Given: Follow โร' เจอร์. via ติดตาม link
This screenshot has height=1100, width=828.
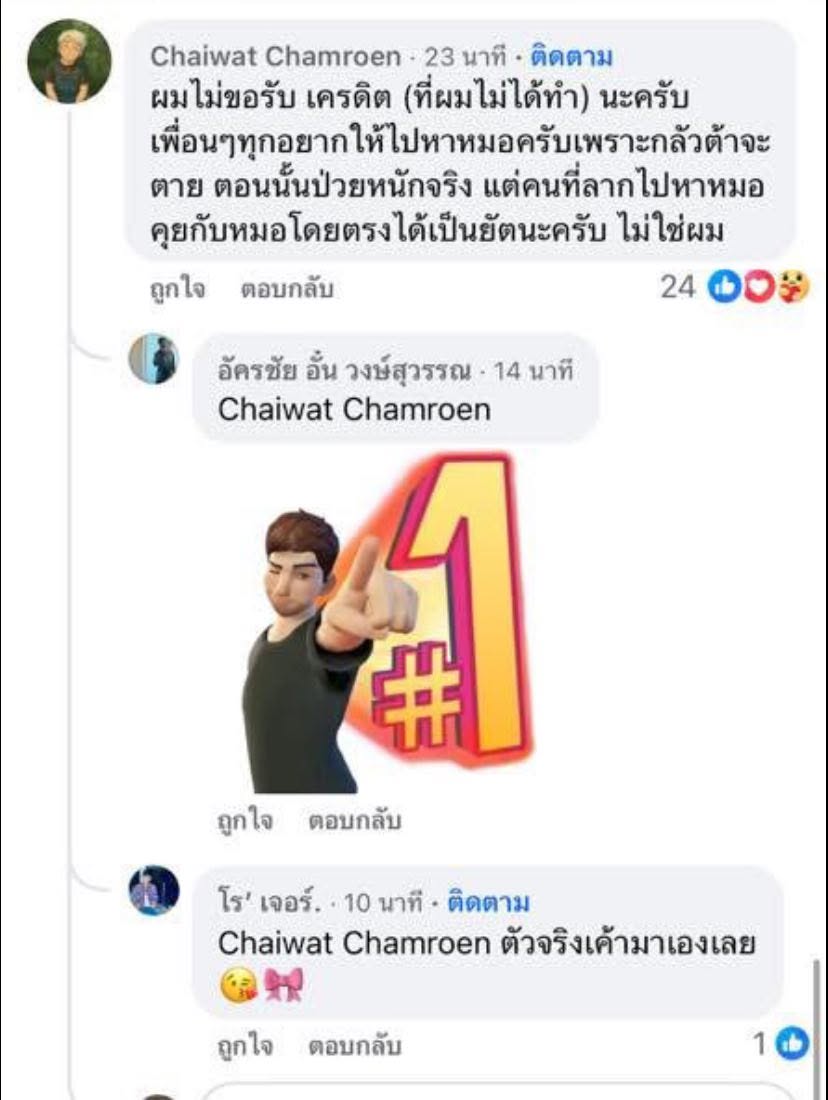Looking at the screenshot, I should point(488,903).
